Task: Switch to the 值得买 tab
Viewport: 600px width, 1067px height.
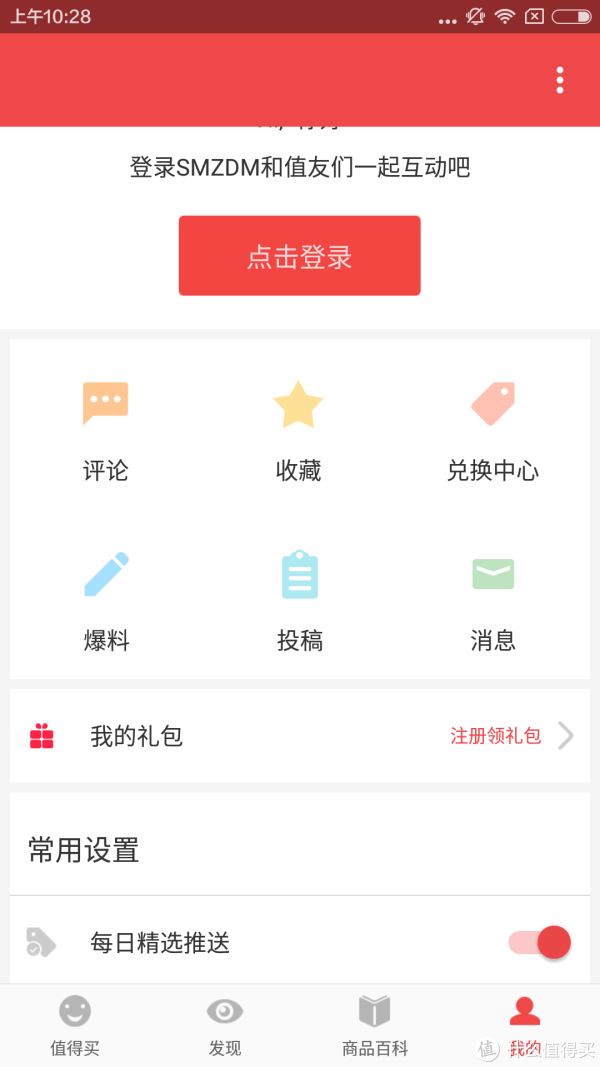Action: coord(75,1025)
